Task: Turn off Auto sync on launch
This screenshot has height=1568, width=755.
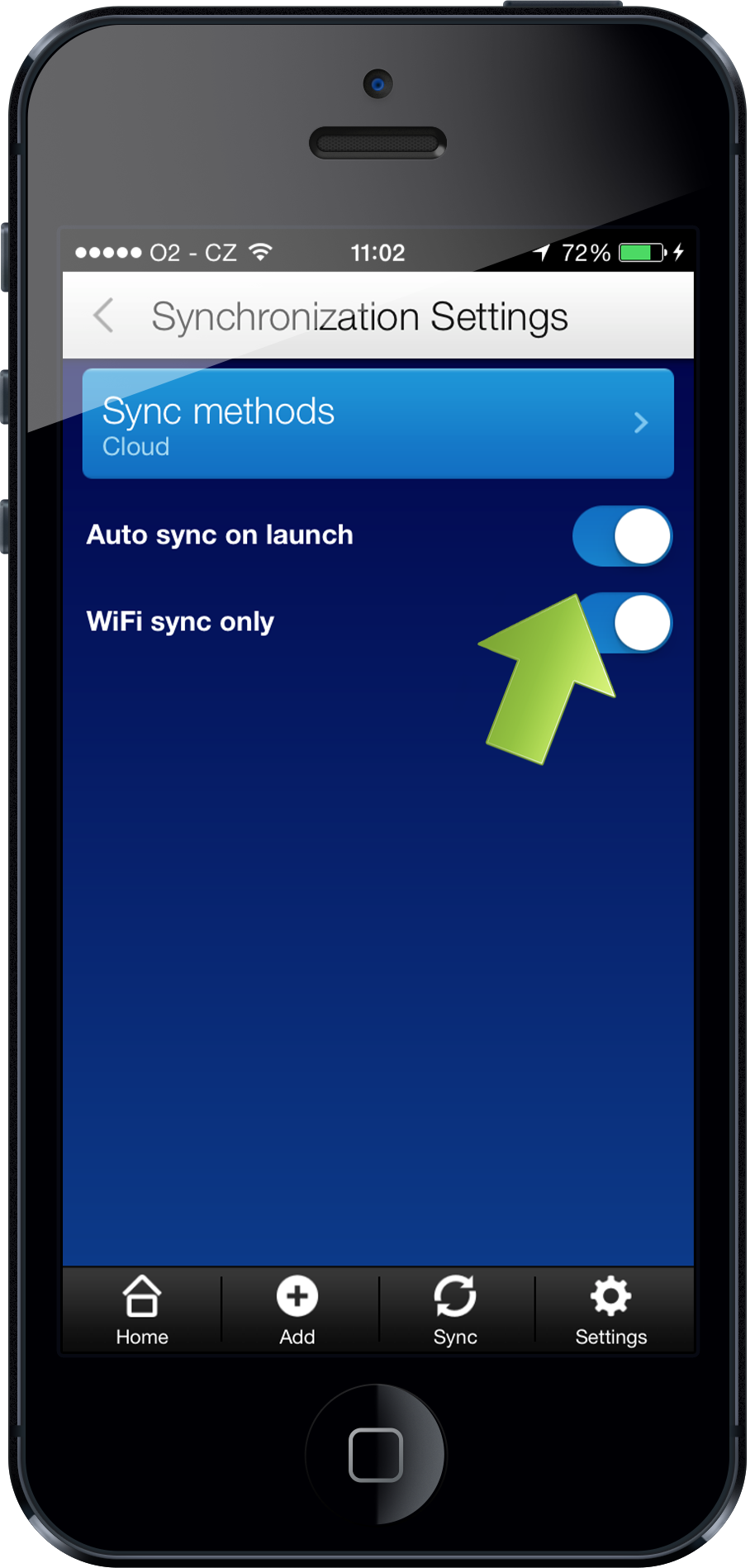Action: point(622,536)
